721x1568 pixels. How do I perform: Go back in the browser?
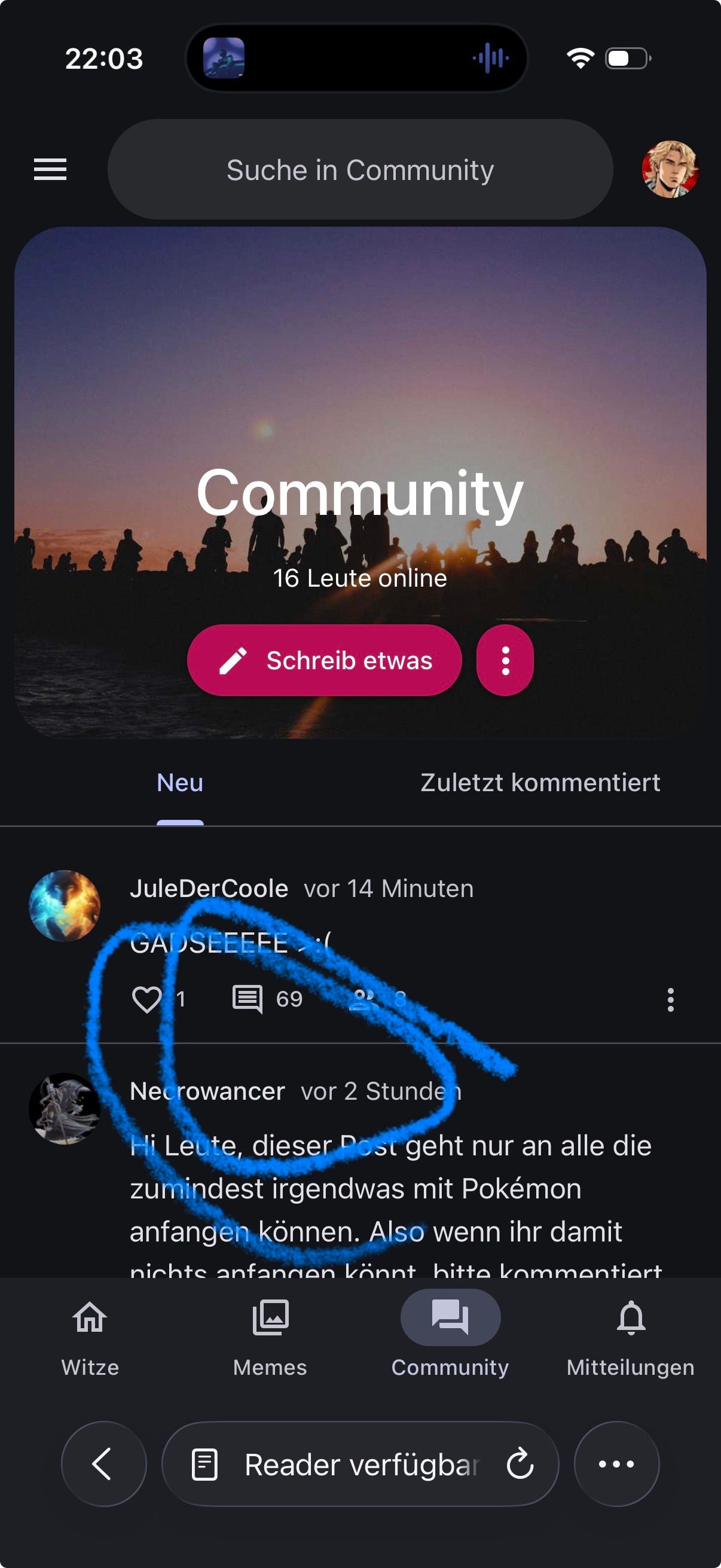[x=103, y=1464]
